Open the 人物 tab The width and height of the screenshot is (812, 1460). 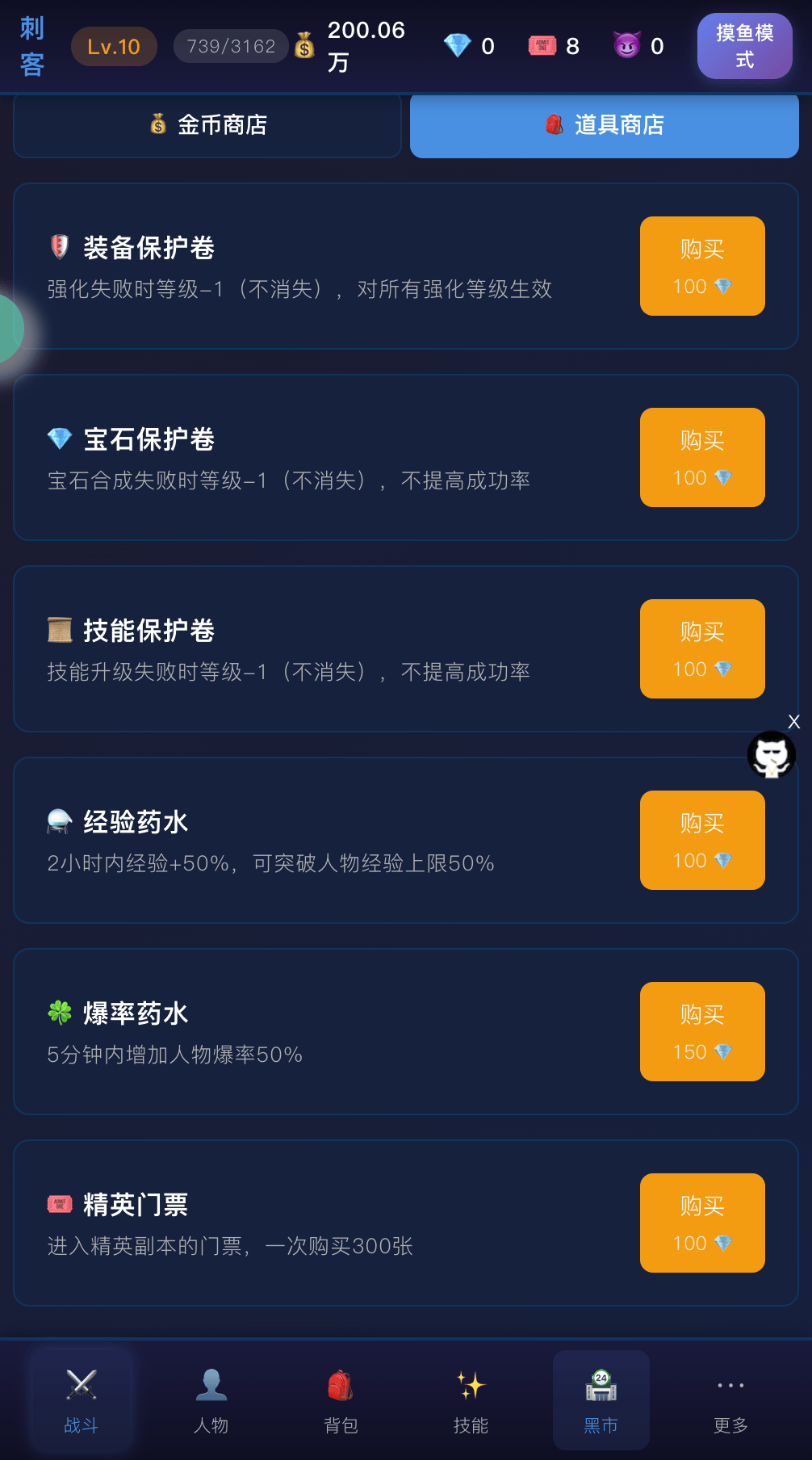pyautogui.click(x=211, y=1400)
